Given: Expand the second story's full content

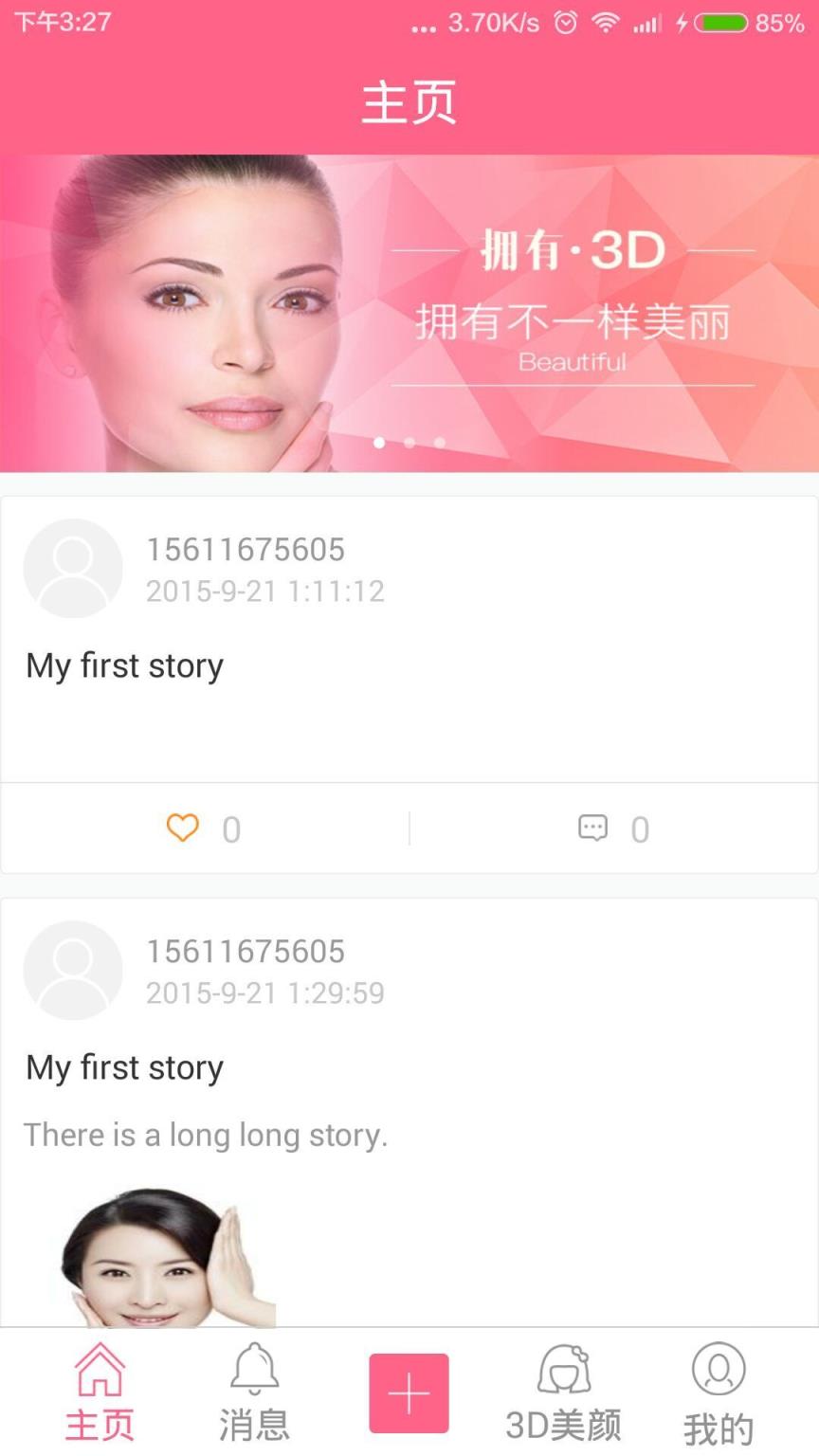Looking at the screenshot, I should 206,1135.
